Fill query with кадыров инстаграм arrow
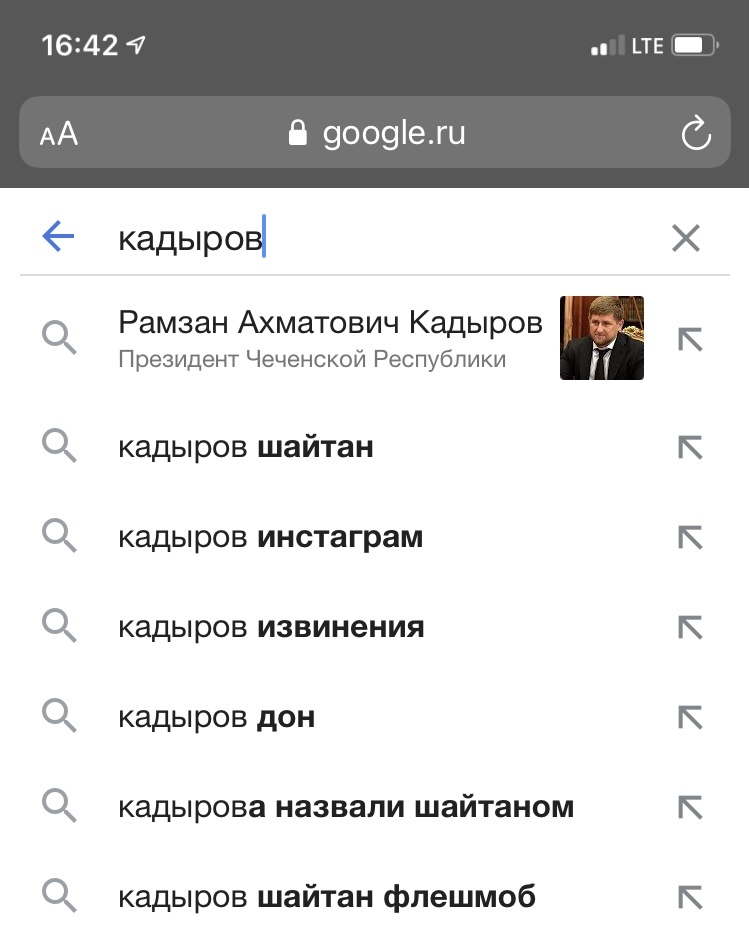Image resolution: width=749 pixels, height=938 pixels. (x=690, y=537)
